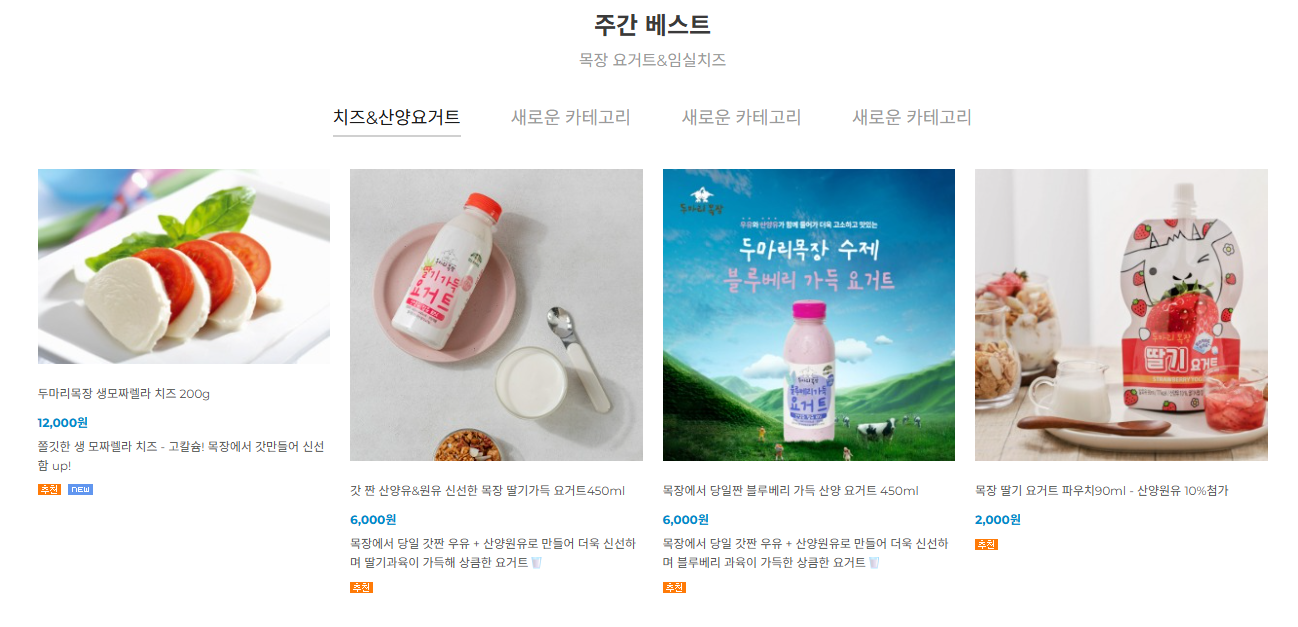This screenshot has width=1298, height=627.
Task: Open the 새로운 카테고리 tab beside 치즈&산양요거트
Action: tap(570, 117)
